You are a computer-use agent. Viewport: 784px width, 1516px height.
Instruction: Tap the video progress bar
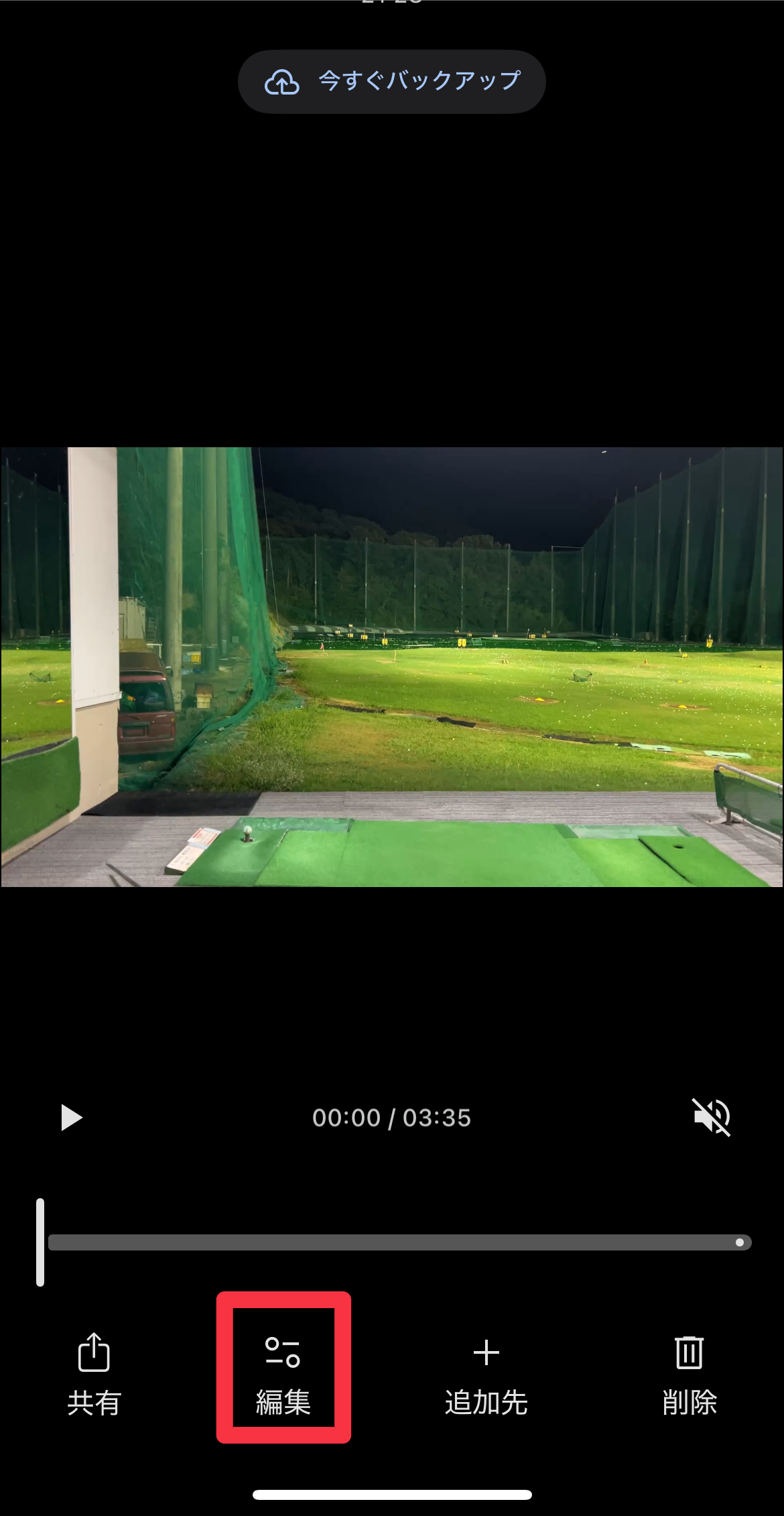[x=399, y=1242]
